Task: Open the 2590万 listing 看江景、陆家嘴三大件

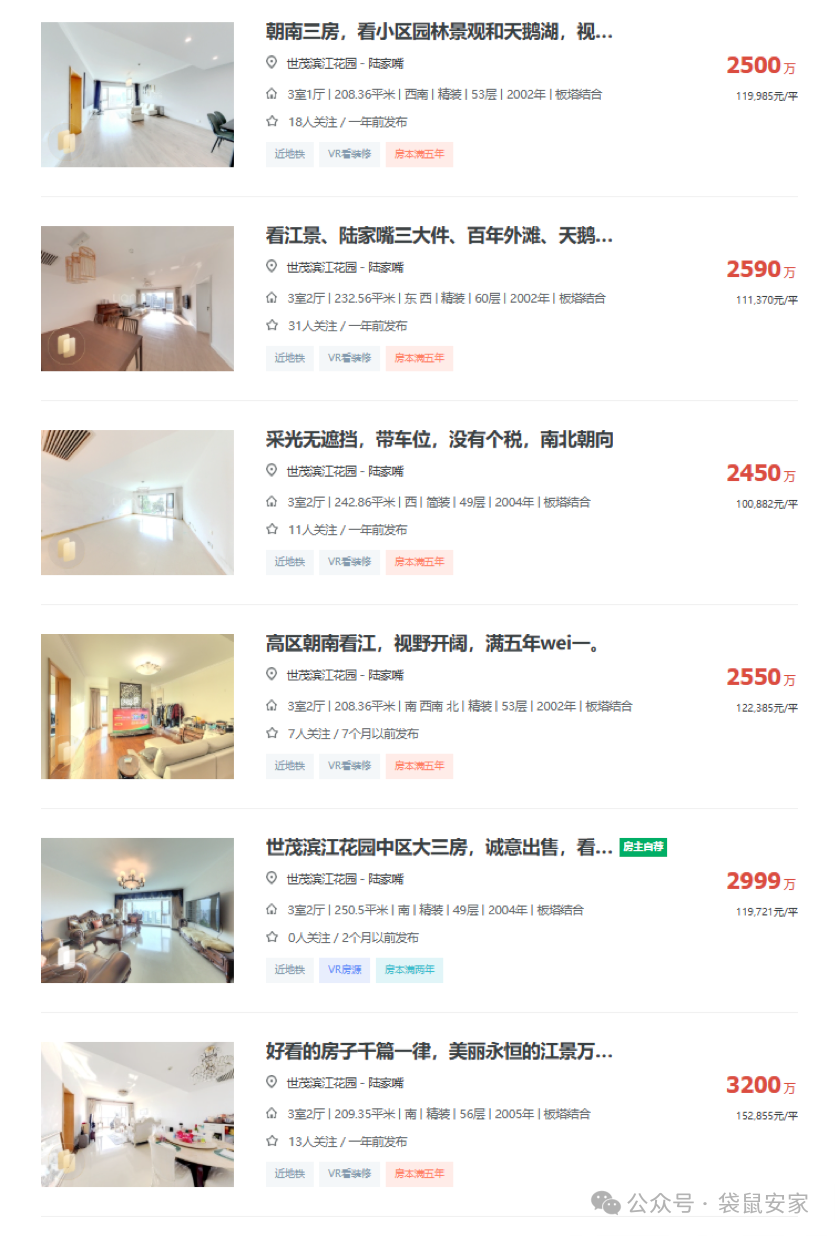Action: pos(438,236)
